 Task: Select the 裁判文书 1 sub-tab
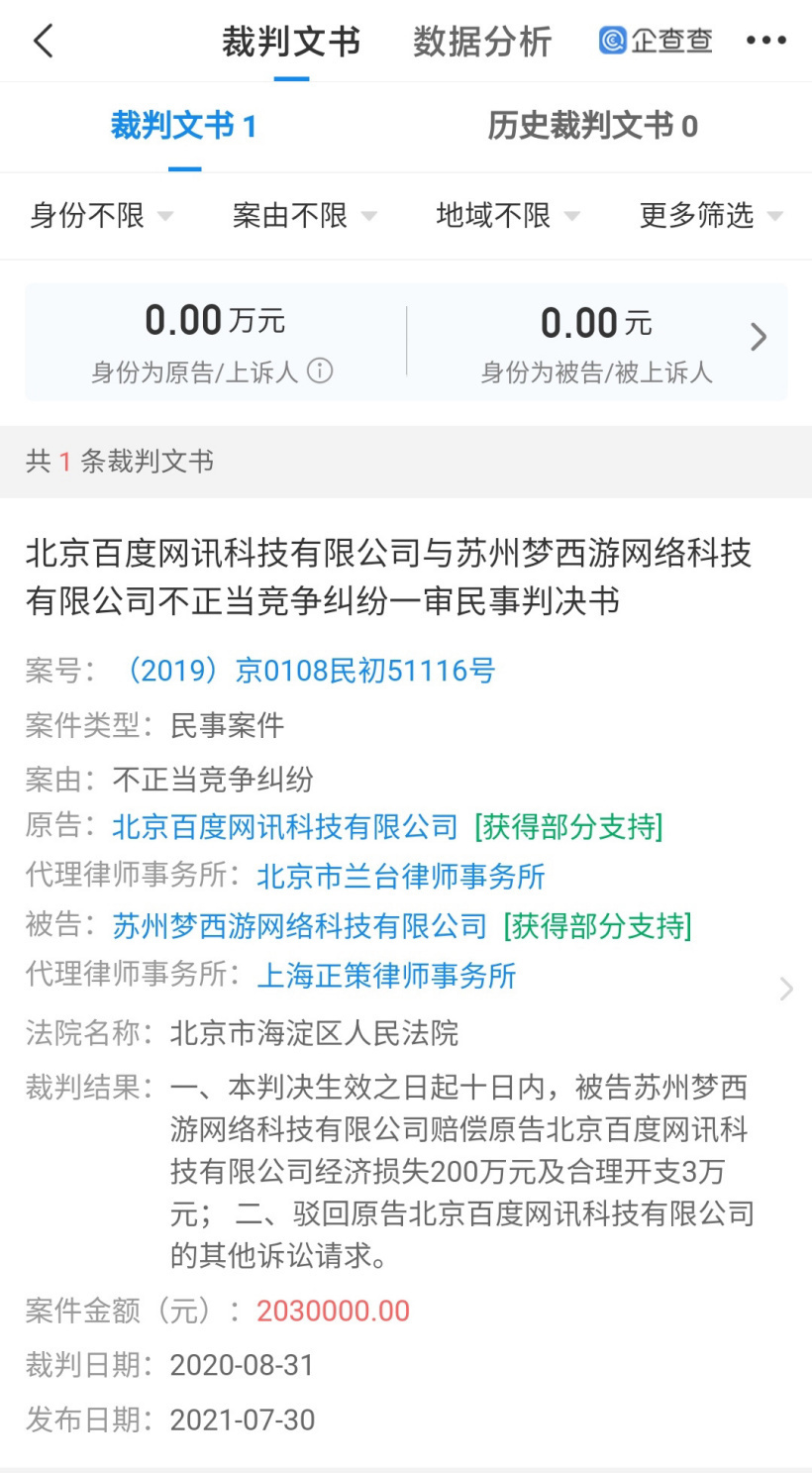(x=184, y=127)
